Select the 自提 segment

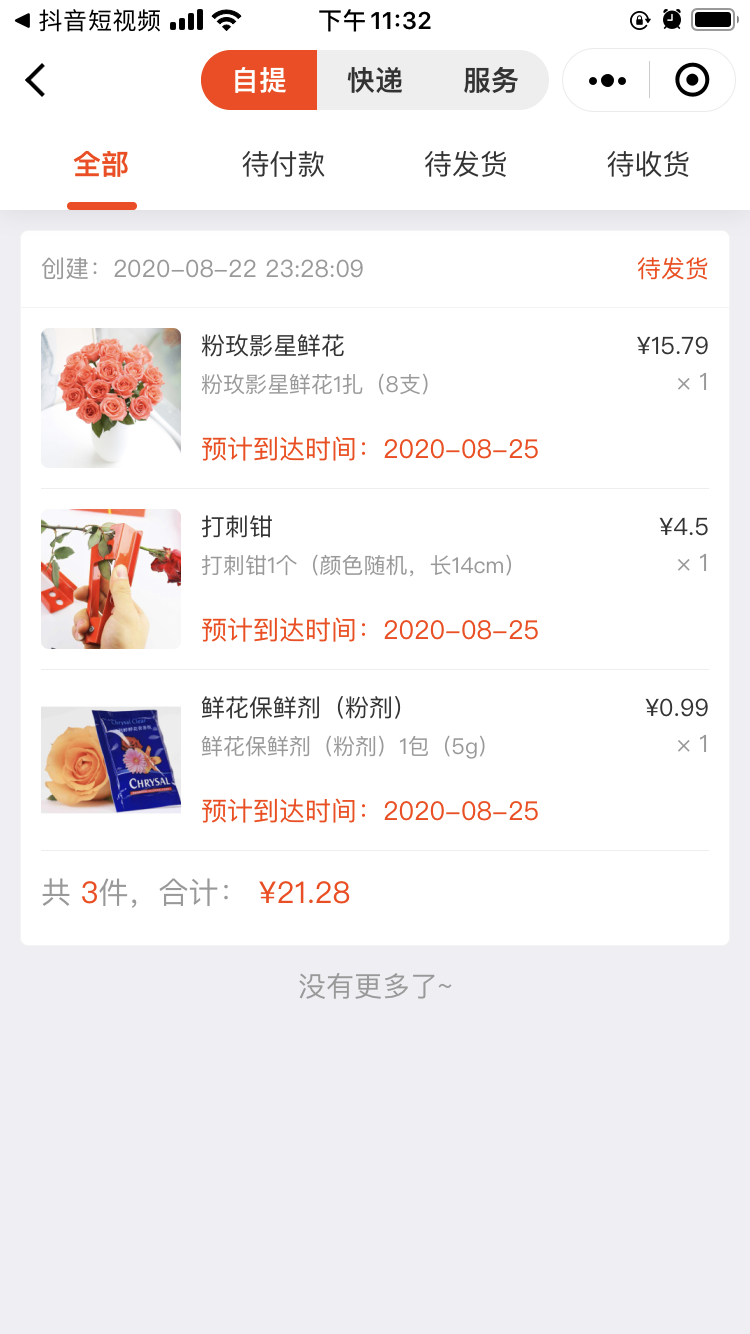[x=260, y=80]
